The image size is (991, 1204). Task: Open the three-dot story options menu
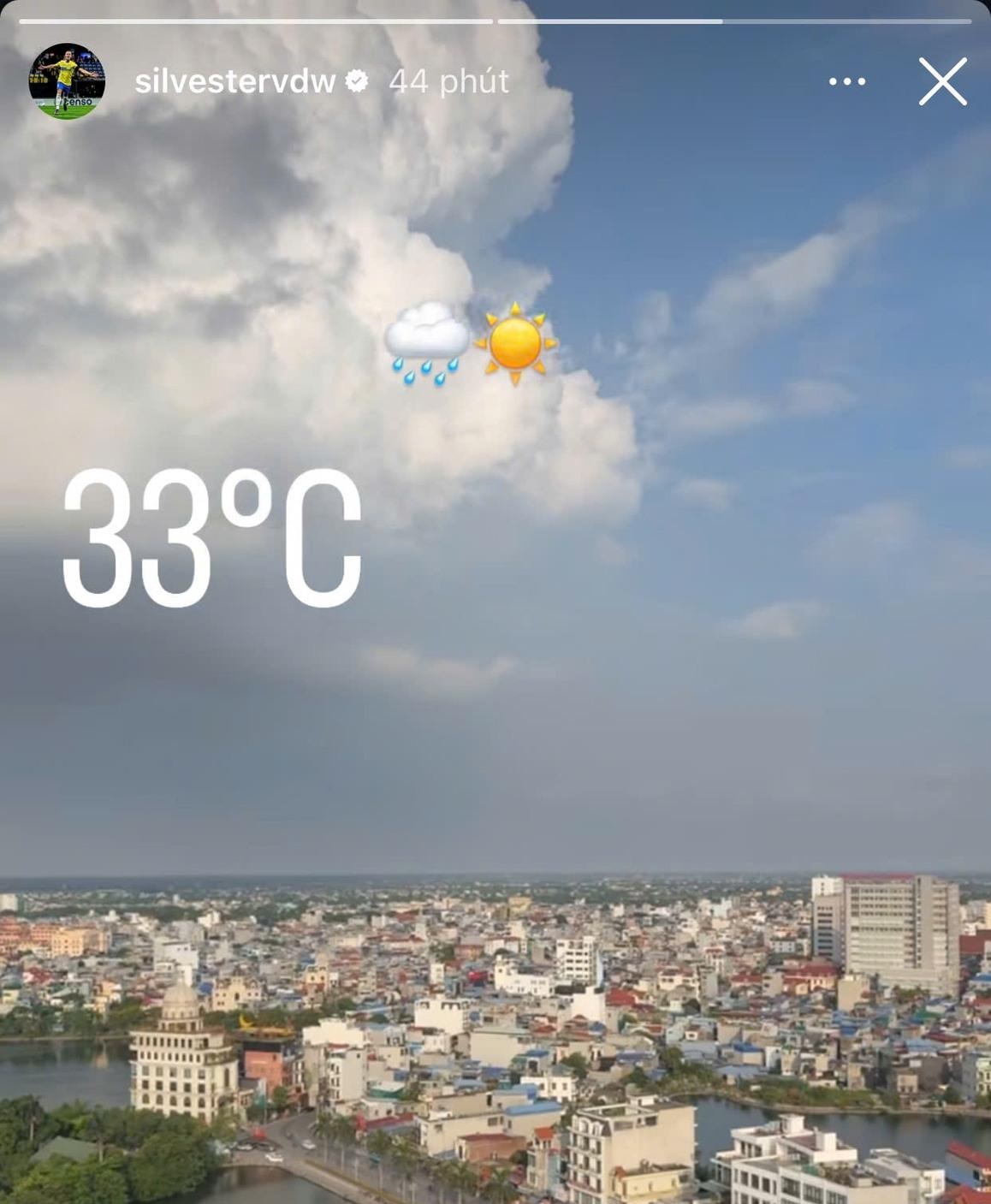[846, 81]
